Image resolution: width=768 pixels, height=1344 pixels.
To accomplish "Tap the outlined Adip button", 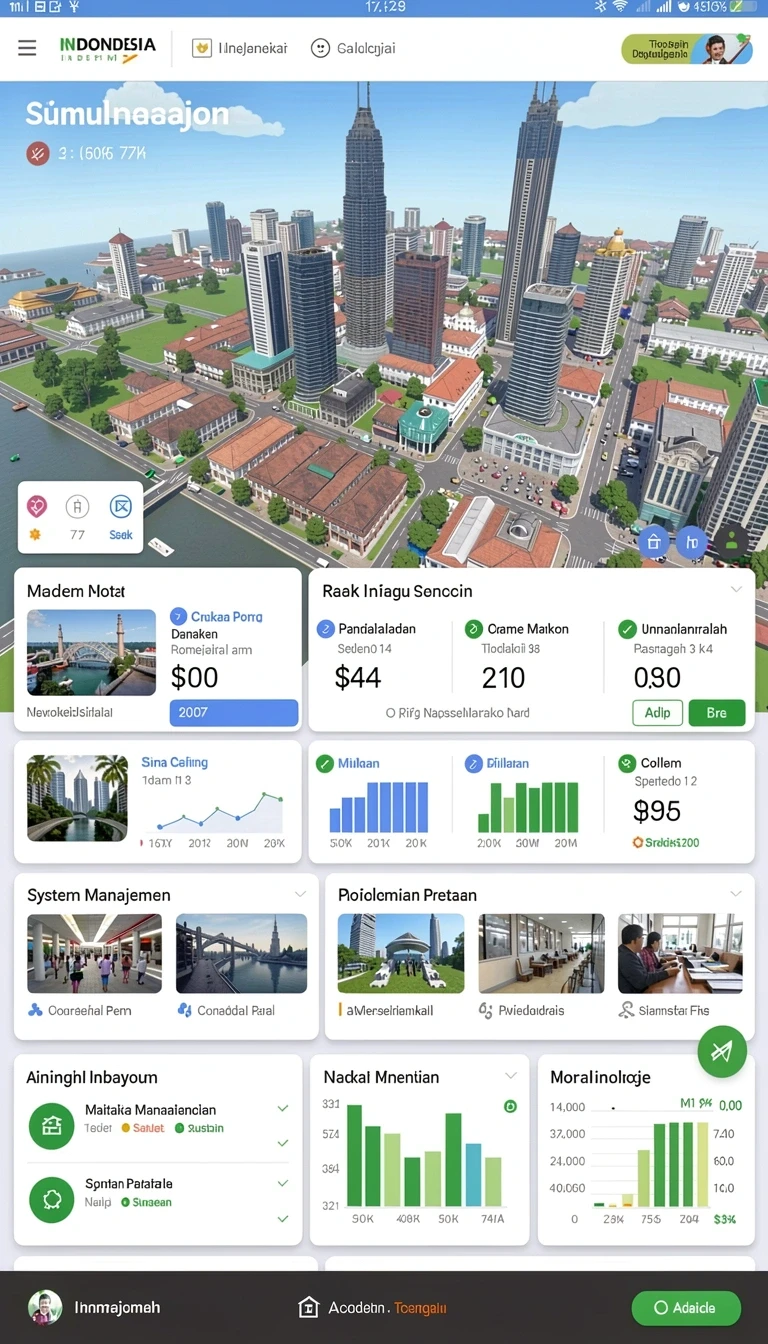I will [657, 712].
